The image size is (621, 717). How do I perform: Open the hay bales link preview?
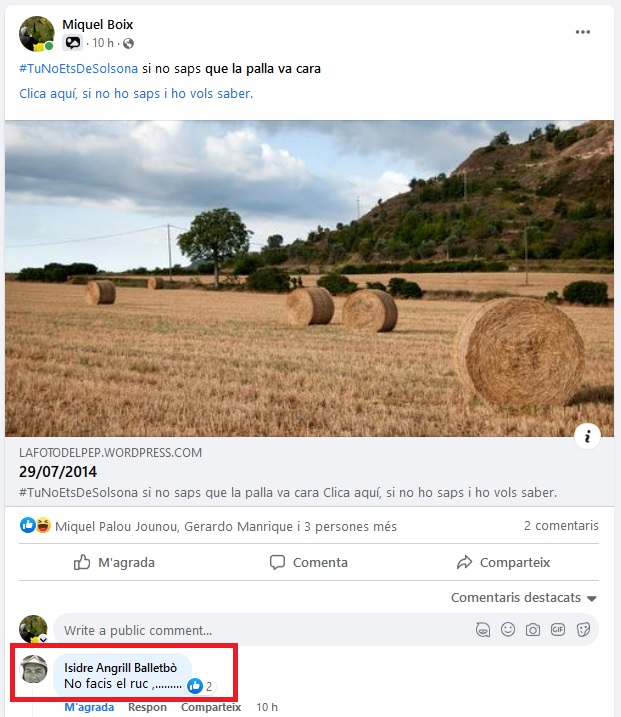(x=309, y=278)
